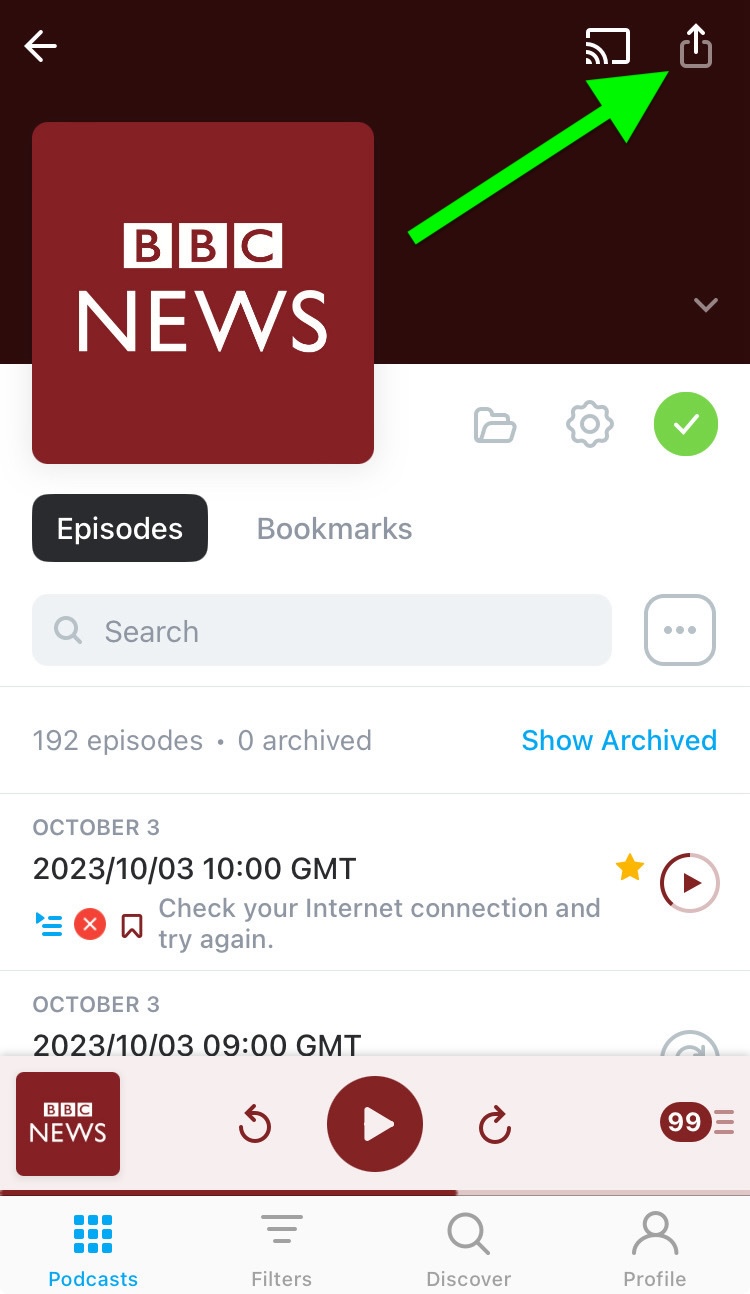Open podcast settings gear
Viewport: 750px width, 1294px height.
tap(590, 425)
